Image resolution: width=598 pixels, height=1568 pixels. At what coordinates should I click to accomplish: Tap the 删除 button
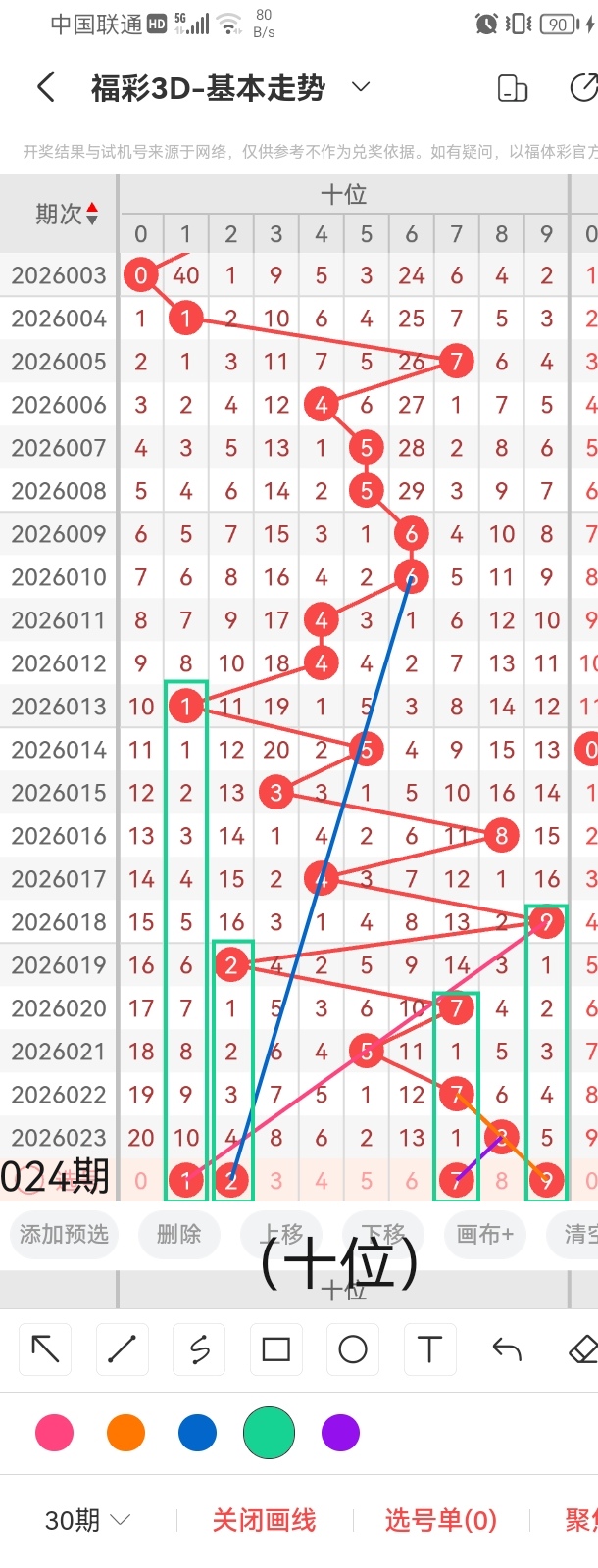pos(178,1234)
